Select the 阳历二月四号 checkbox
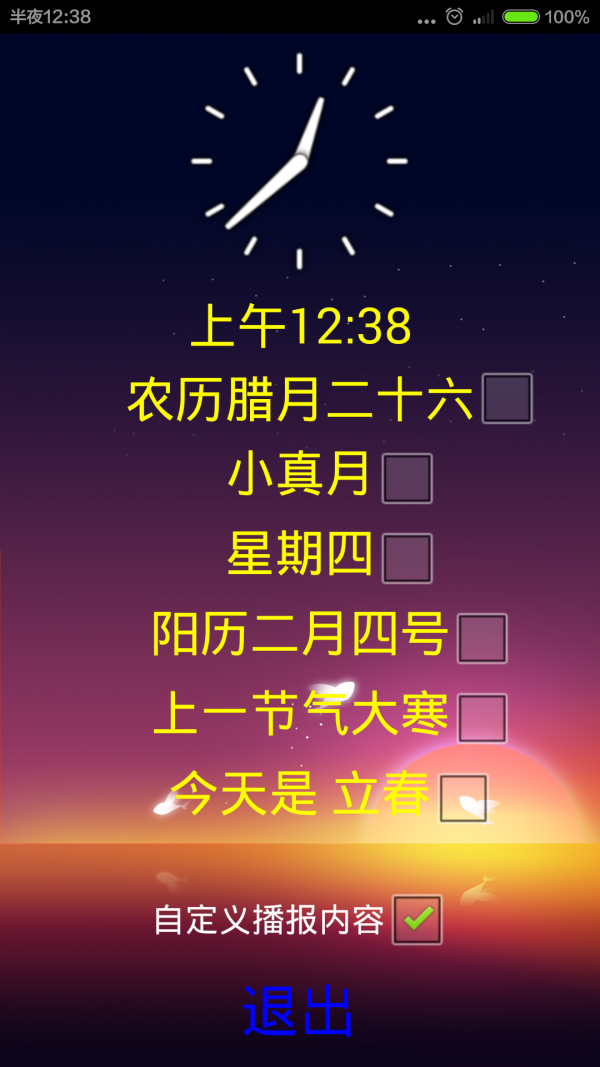 point(482,638)
